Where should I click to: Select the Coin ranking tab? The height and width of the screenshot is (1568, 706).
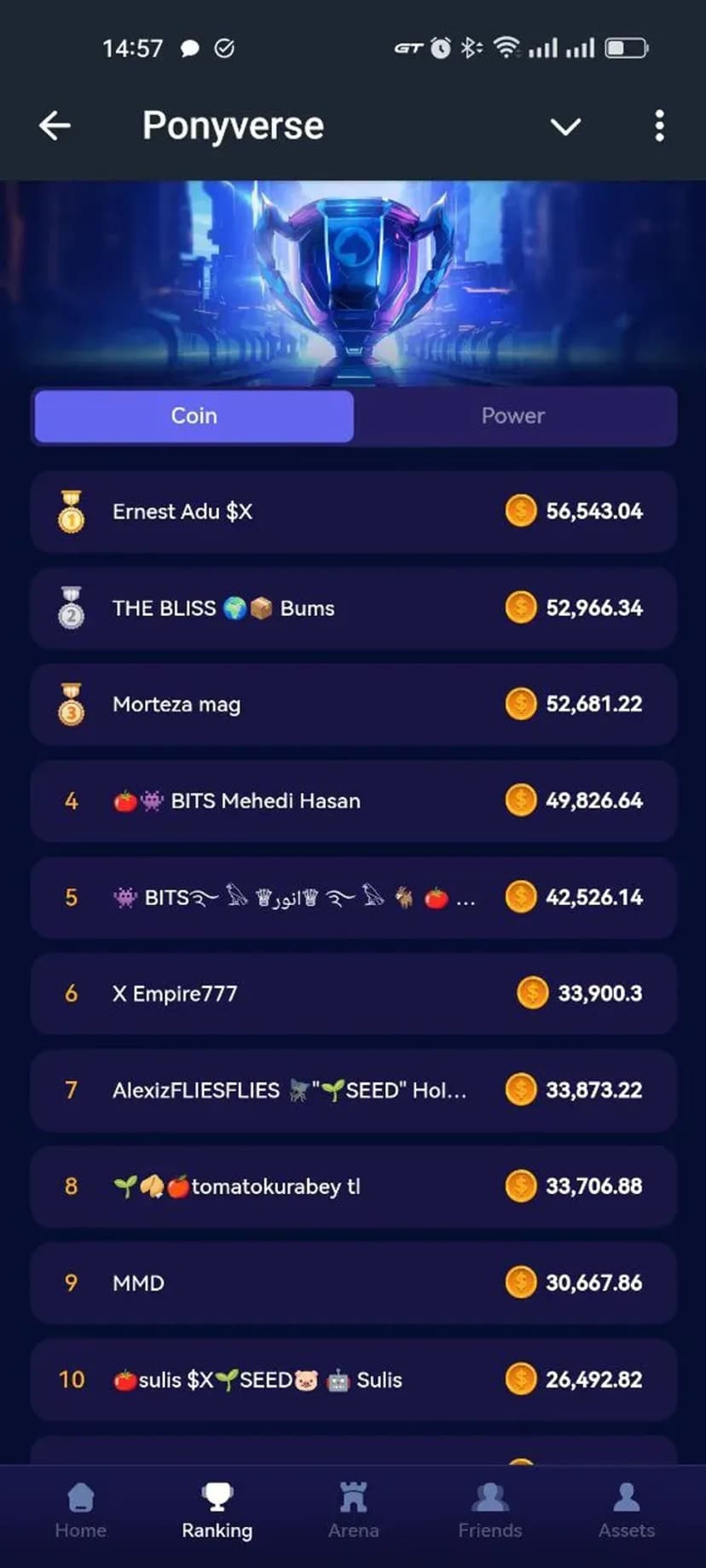[x=194, y=416]
